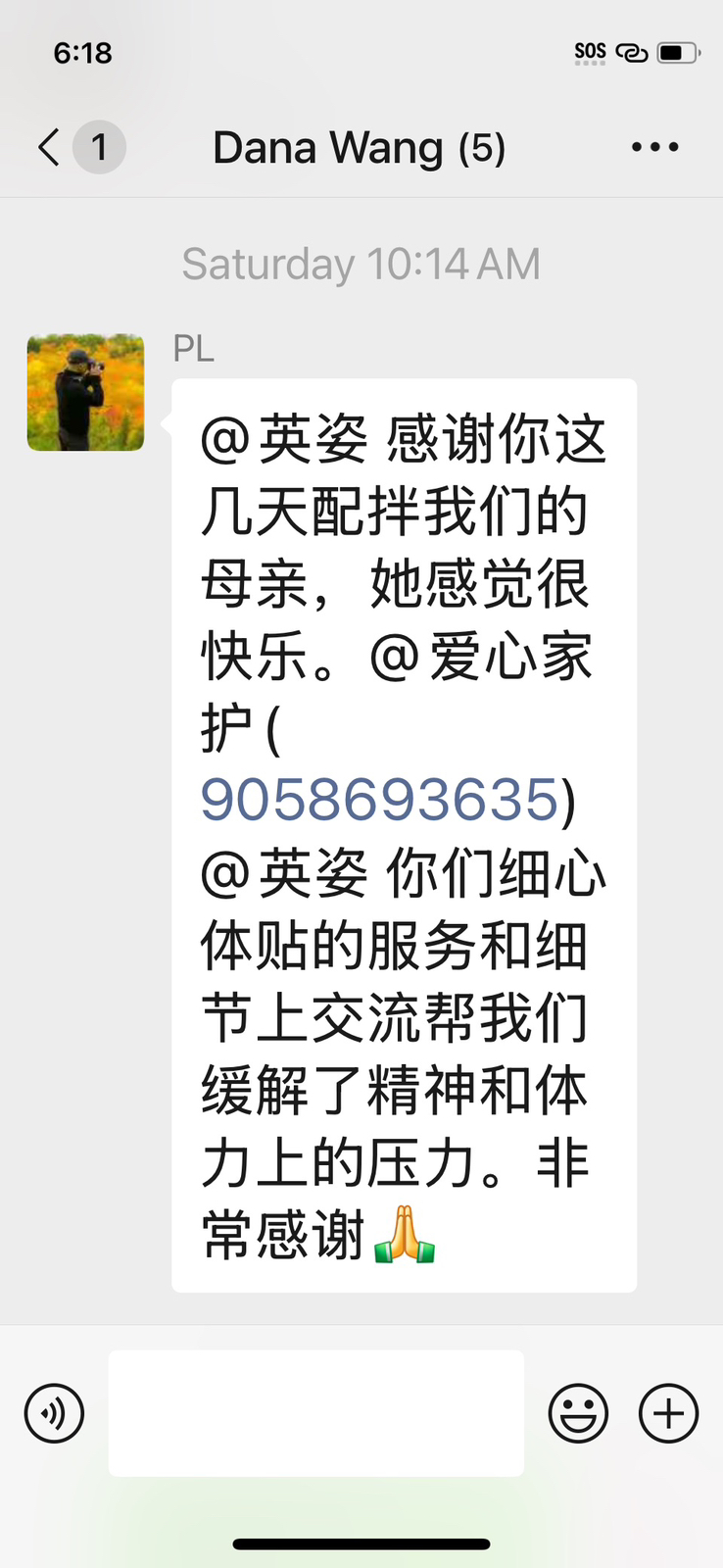Tap the phone number 9058693635 link
This screenshot has width=723, height=1568.
[x=379, y=800]
